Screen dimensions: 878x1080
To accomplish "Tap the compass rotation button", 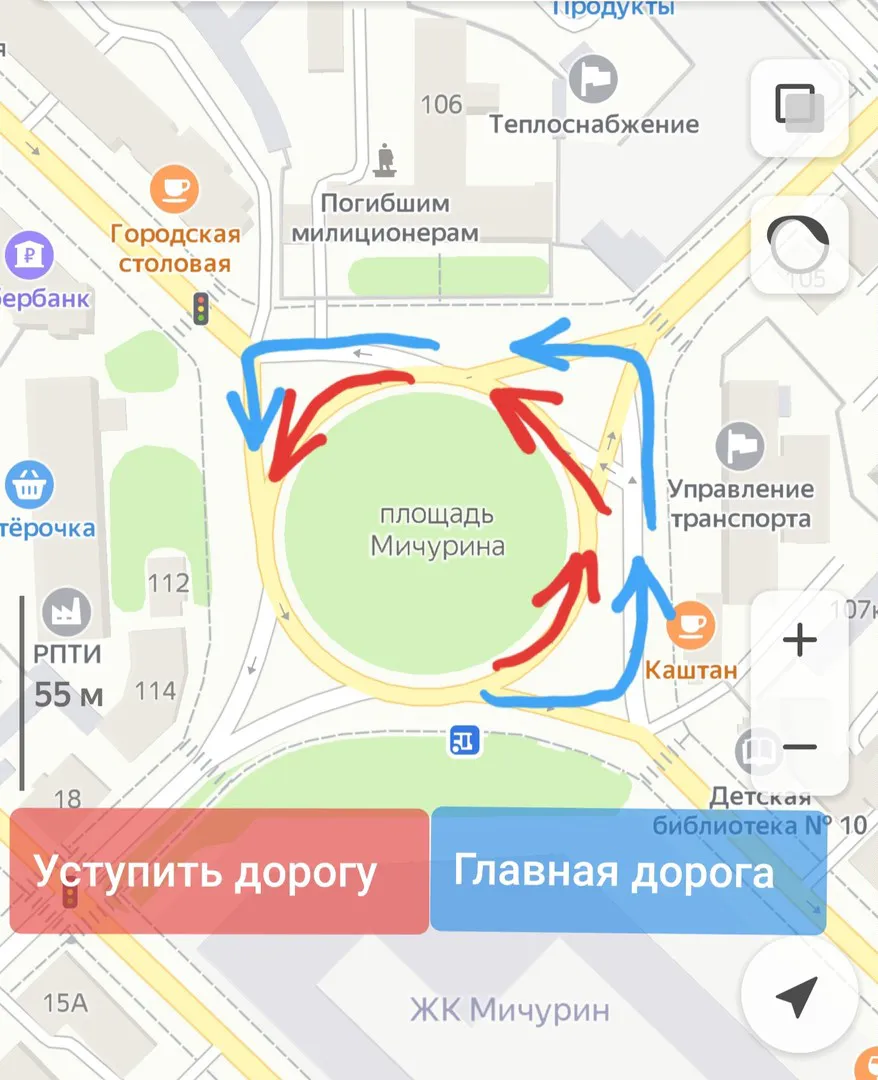I will (798, 245).
